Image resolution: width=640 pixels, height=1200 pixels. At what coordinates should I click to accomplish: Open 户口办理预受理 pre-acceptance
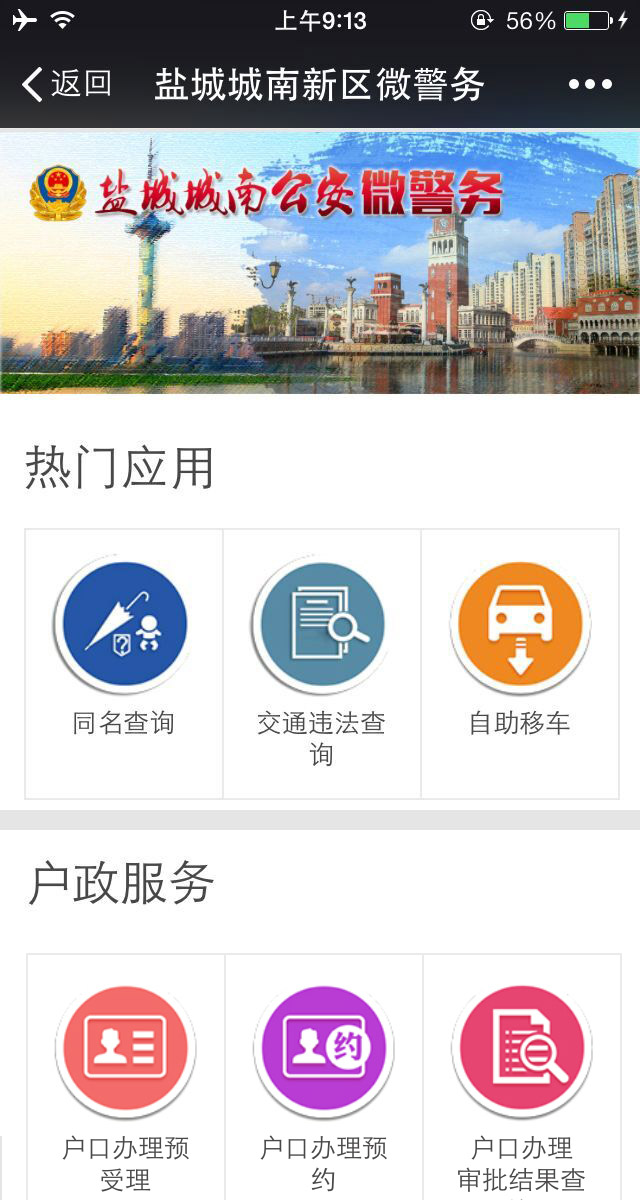point(125,1052)
